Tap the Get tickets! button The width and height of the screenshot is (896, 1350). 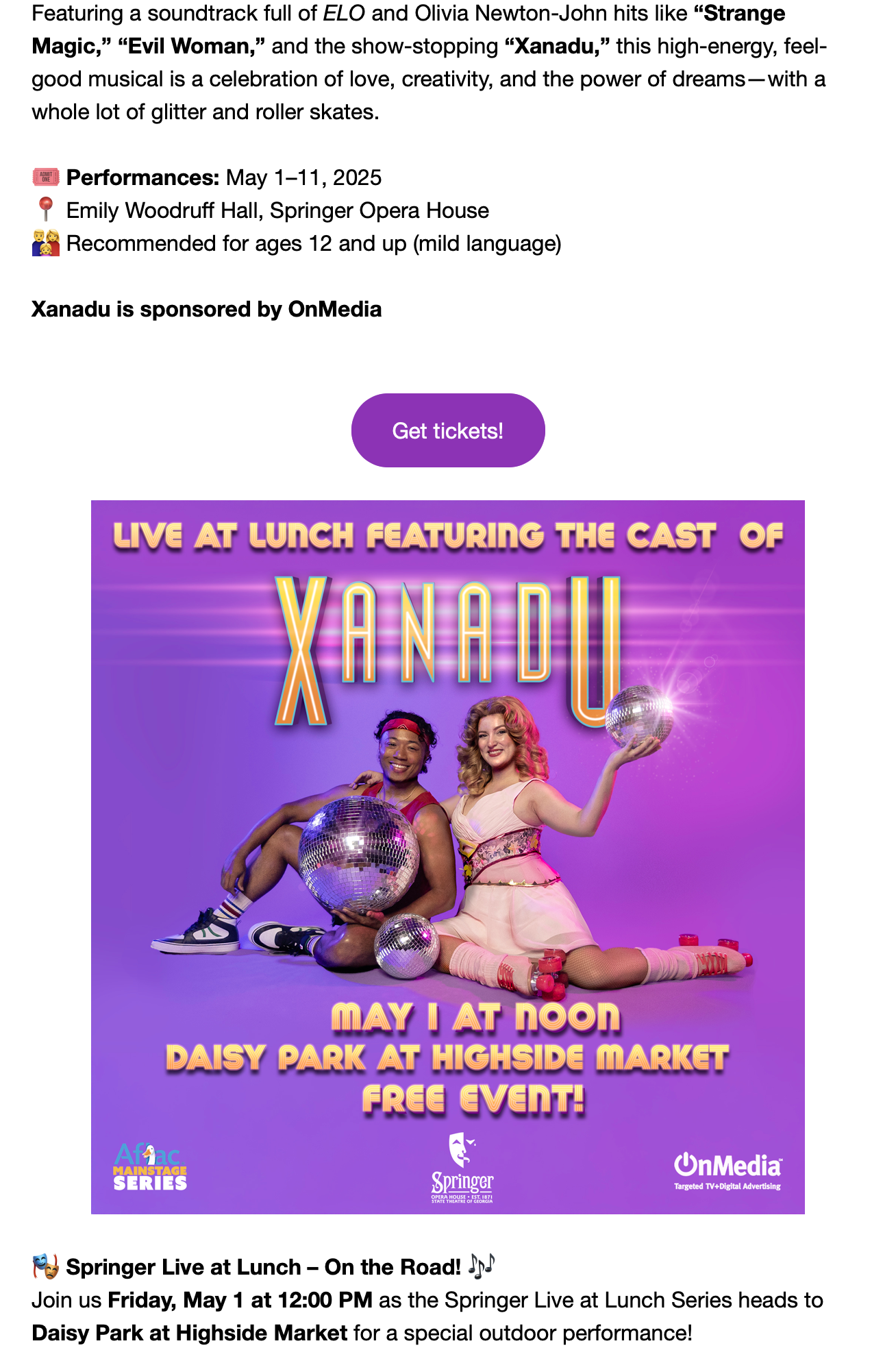click(x=448, y=430)
